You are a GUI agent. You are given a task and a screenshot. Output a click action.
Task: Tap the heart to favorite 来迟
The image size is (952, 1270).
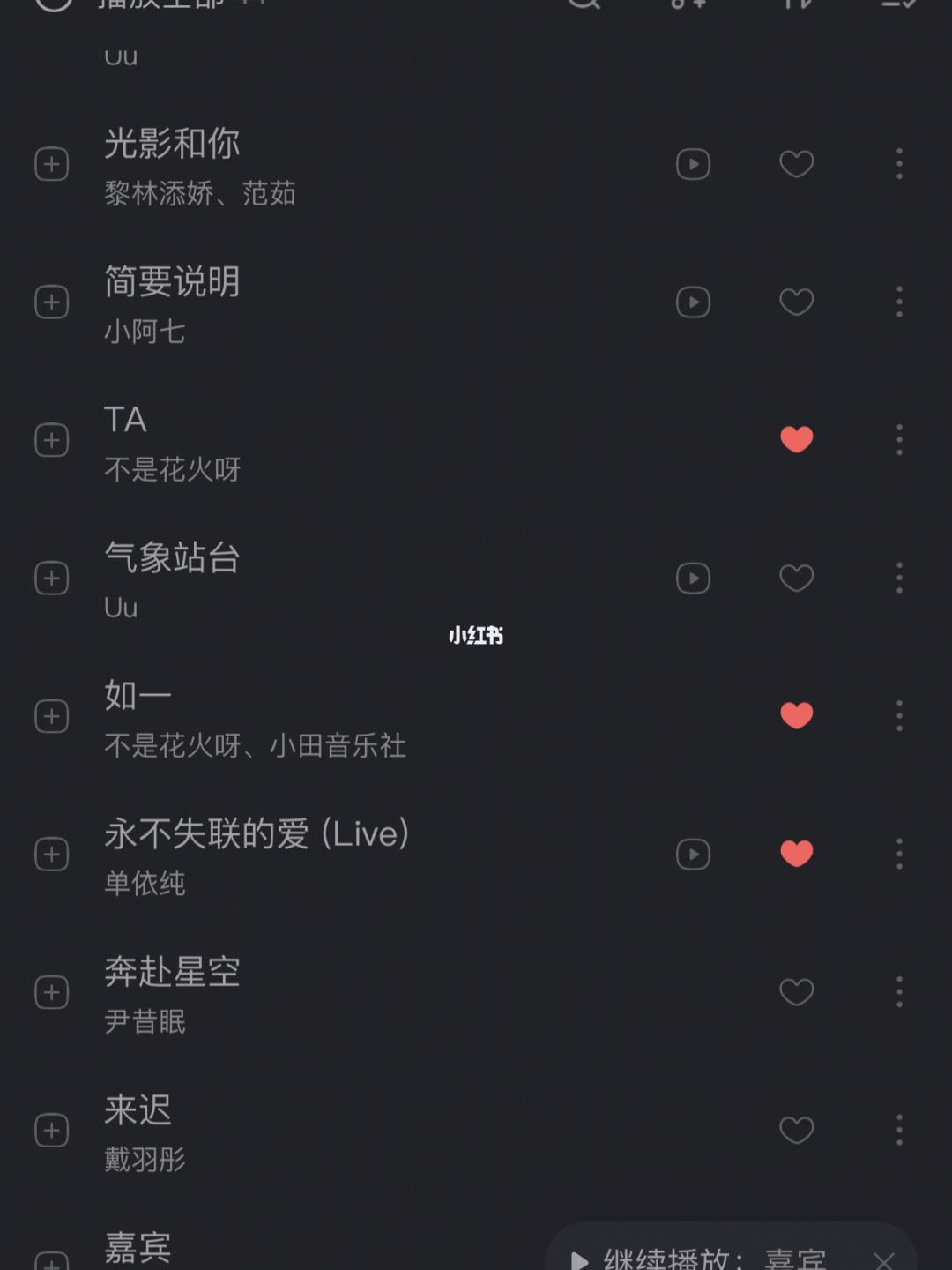click(x=796, y=1130)
